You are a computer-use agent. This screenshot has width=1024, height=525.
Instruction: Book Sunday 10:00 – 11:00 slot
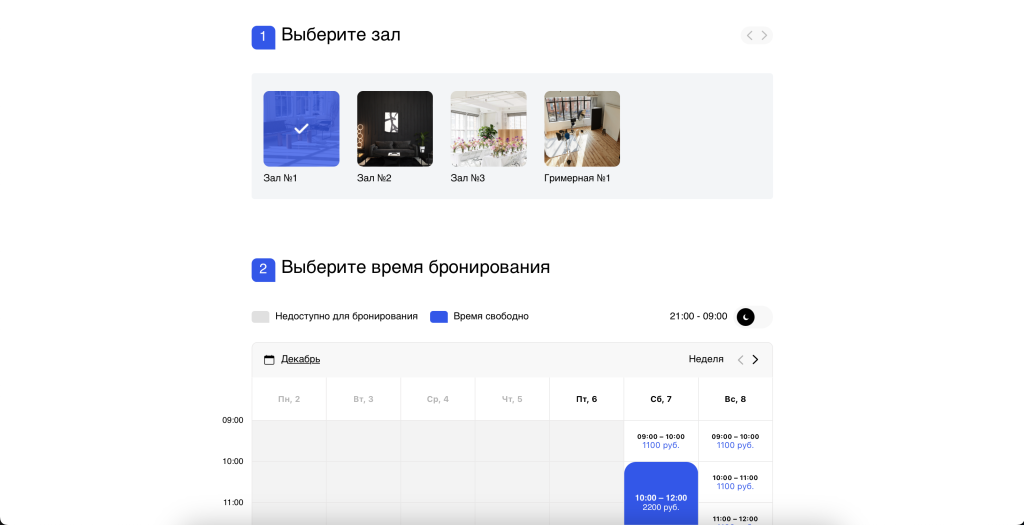pos(735,481)
